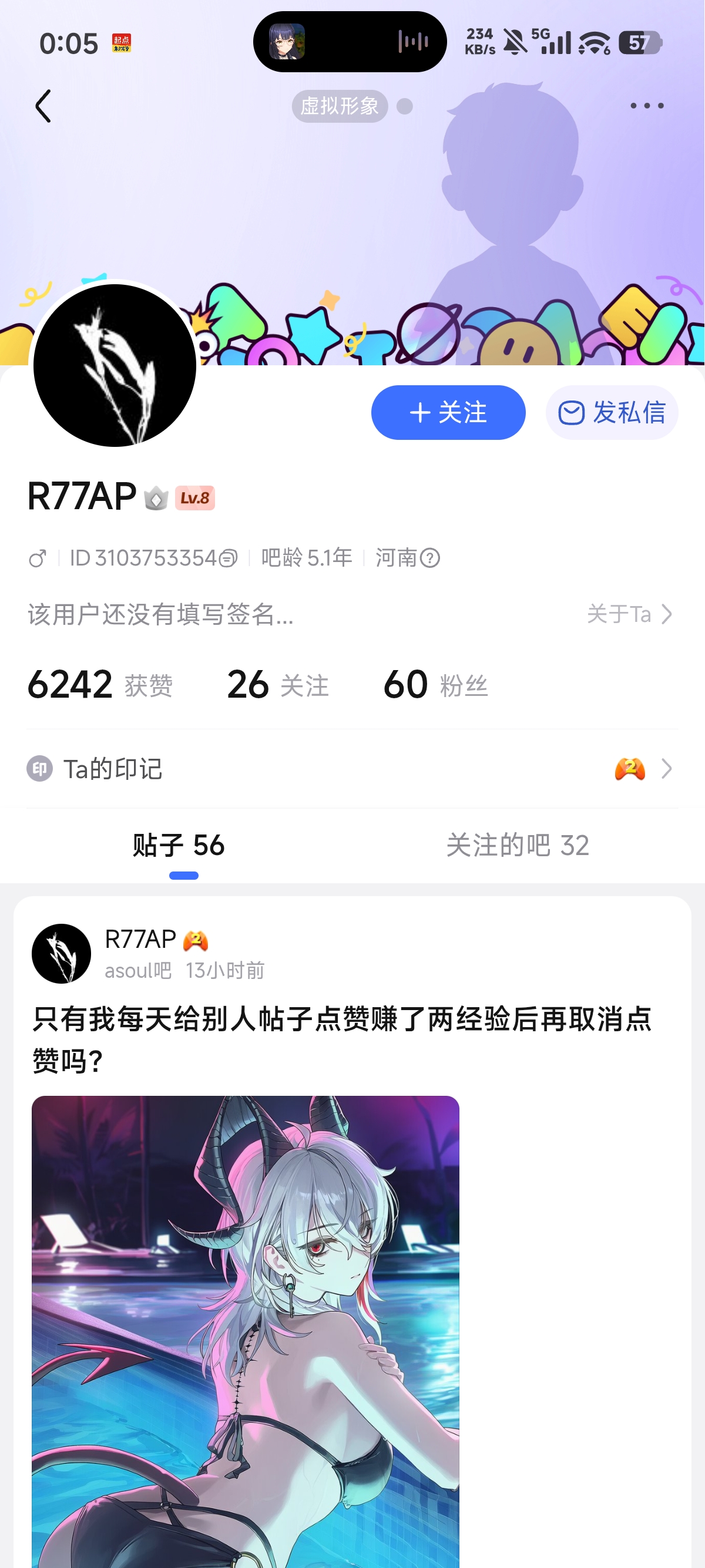
Task: Enlarge the anime image in the post
Action: pyautogui.click(x=246, y=1327)
